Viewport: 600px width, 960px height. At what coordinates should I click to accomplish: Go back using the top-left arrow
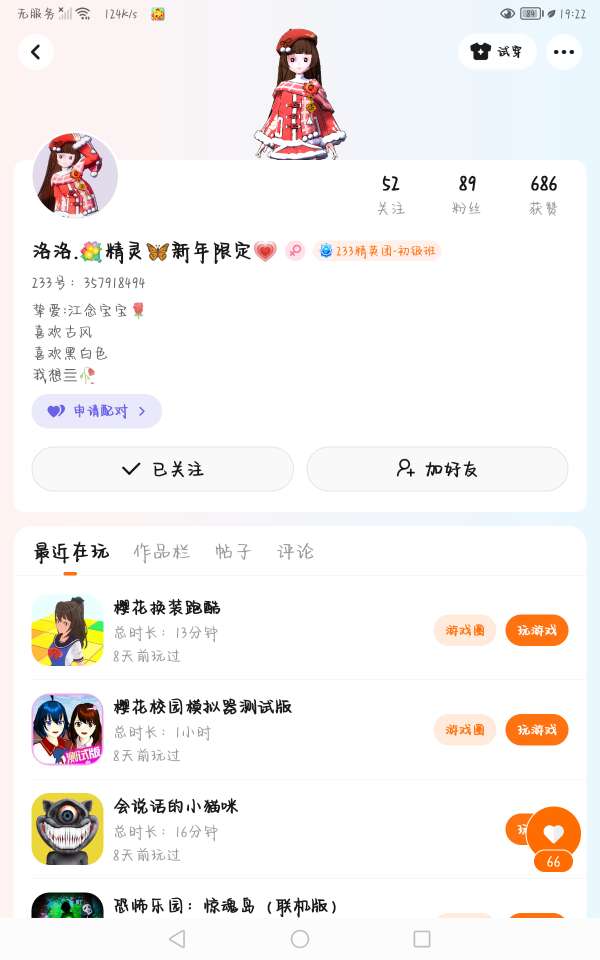36,52
